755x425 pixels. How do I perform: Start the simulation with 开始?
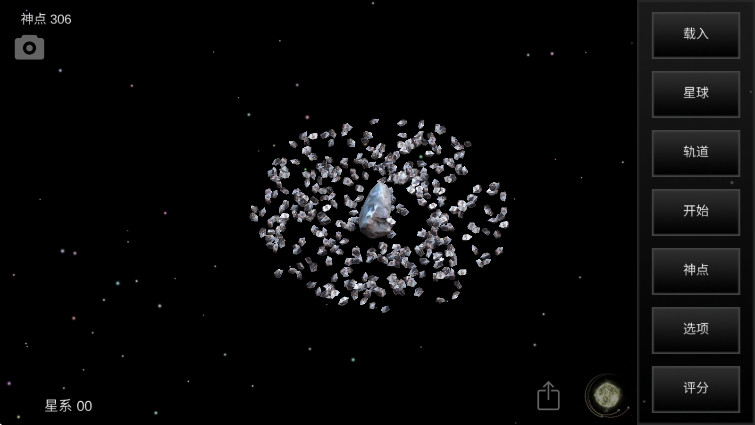pos(695,211)
